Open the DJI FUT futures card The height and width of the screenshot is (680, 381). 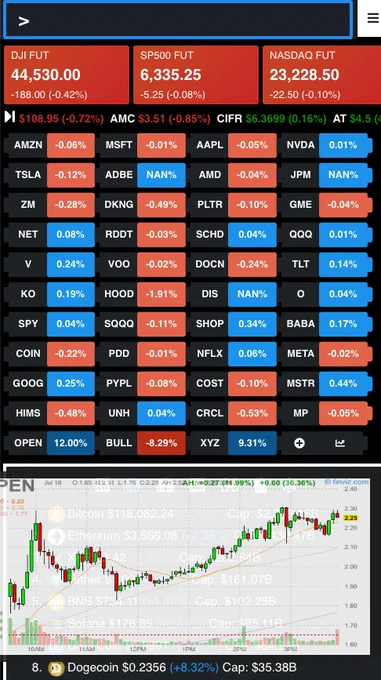point(66,75)
